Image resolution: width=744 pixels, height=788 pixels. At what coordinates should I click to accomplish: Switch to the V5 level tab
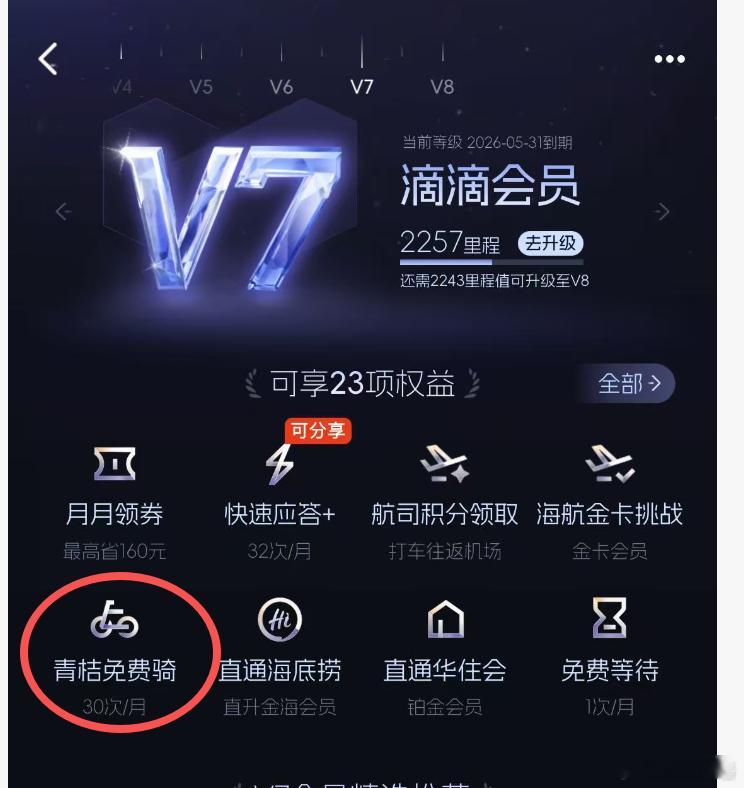click(x=202, y=87)
